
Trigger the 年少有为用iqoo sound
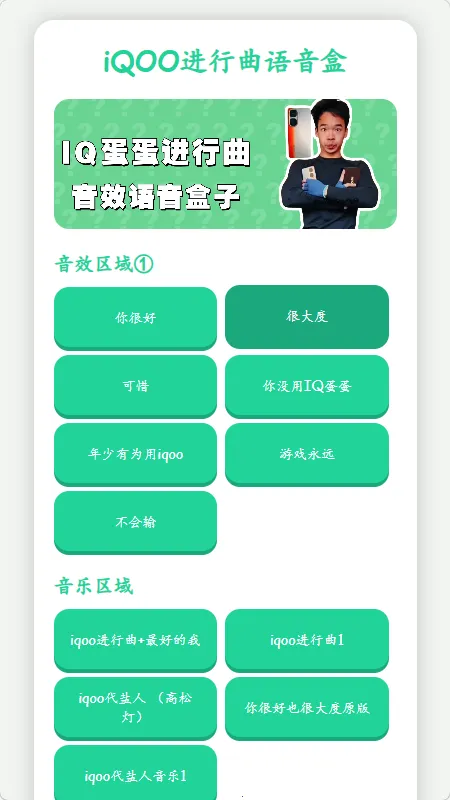tap(135, 454)
